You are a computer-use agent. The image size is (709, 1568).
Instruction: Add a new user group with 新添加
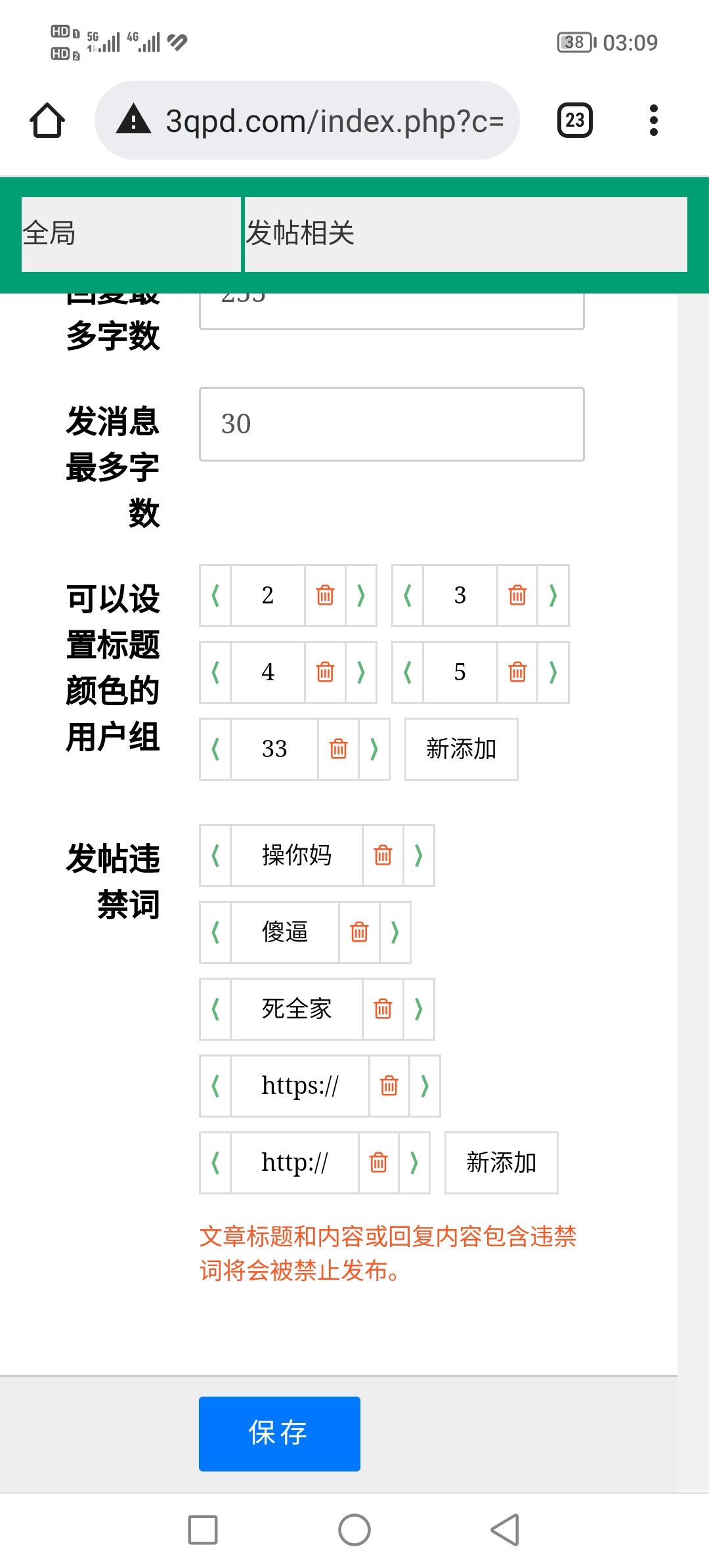pos(462,749)
